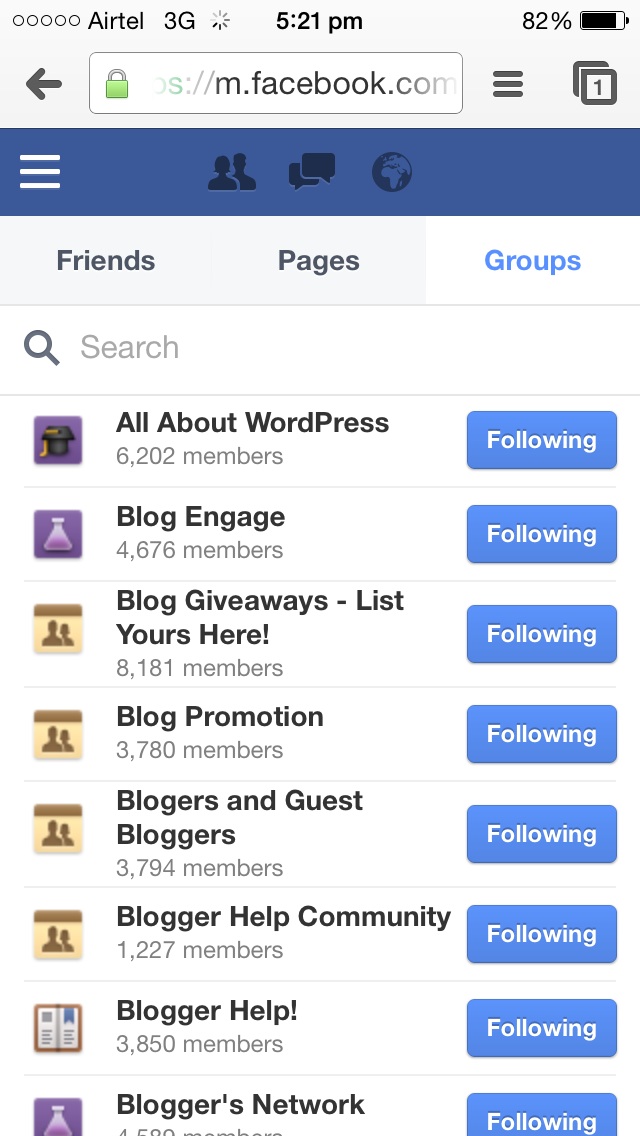Switch to the Friends tab
Image resolution: width=640 pixels, height=1136 pixels.
point(106,261)
